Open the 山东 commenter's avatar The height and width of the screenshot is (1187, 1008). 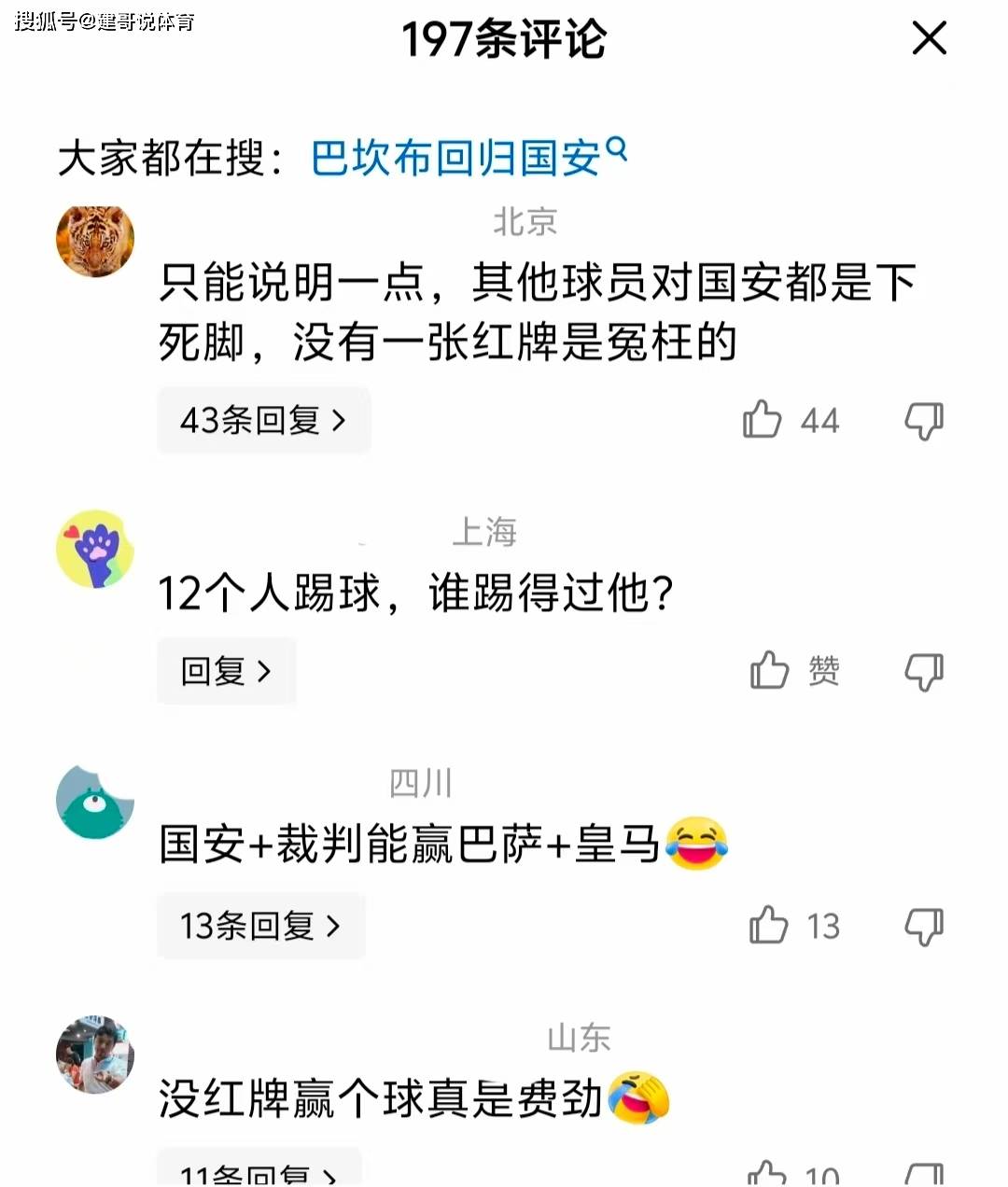pyautogui.click(x=95, y=1054)
